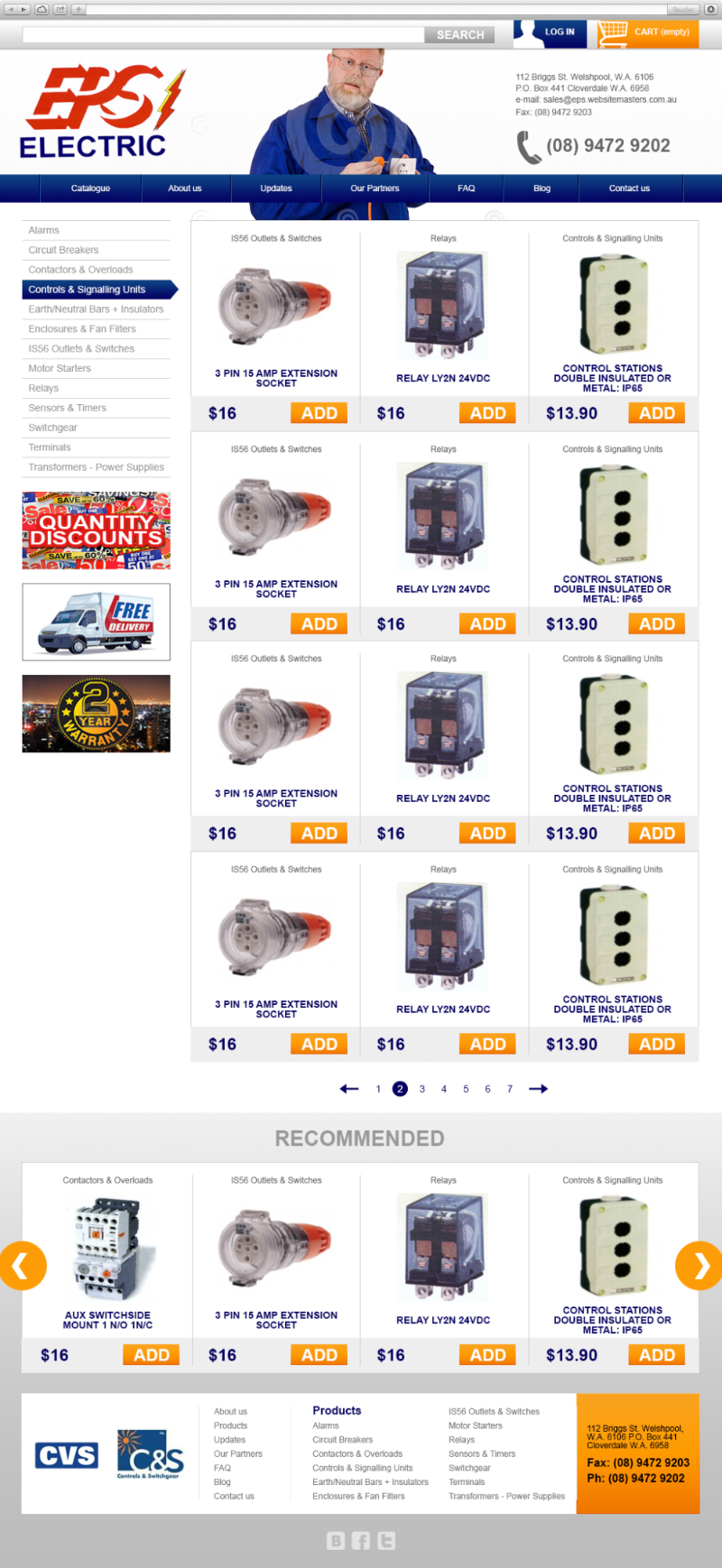Add Aux Switchside Mount to cart

click(x=151, y=1355)
